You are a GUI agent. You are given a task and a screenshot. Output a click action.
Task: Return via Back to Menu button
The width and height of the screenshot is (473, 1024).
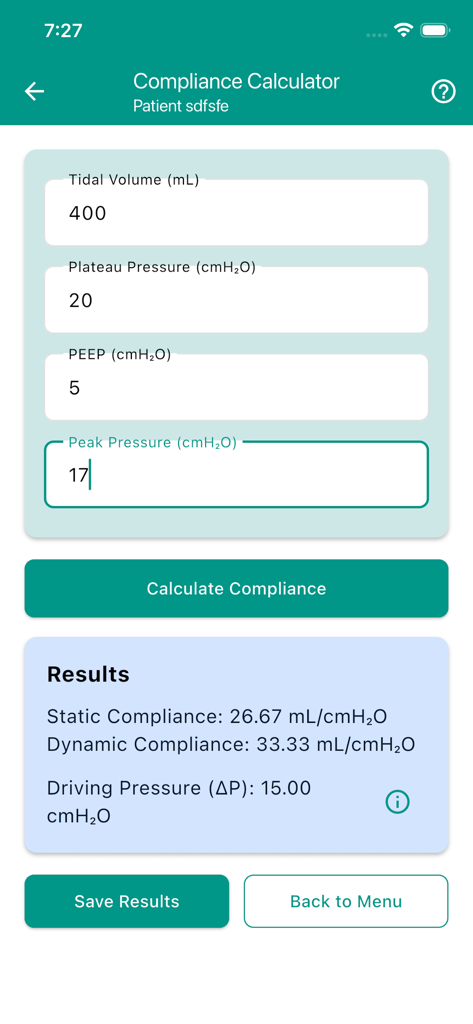pyautogui.click(x=346, y=901)
